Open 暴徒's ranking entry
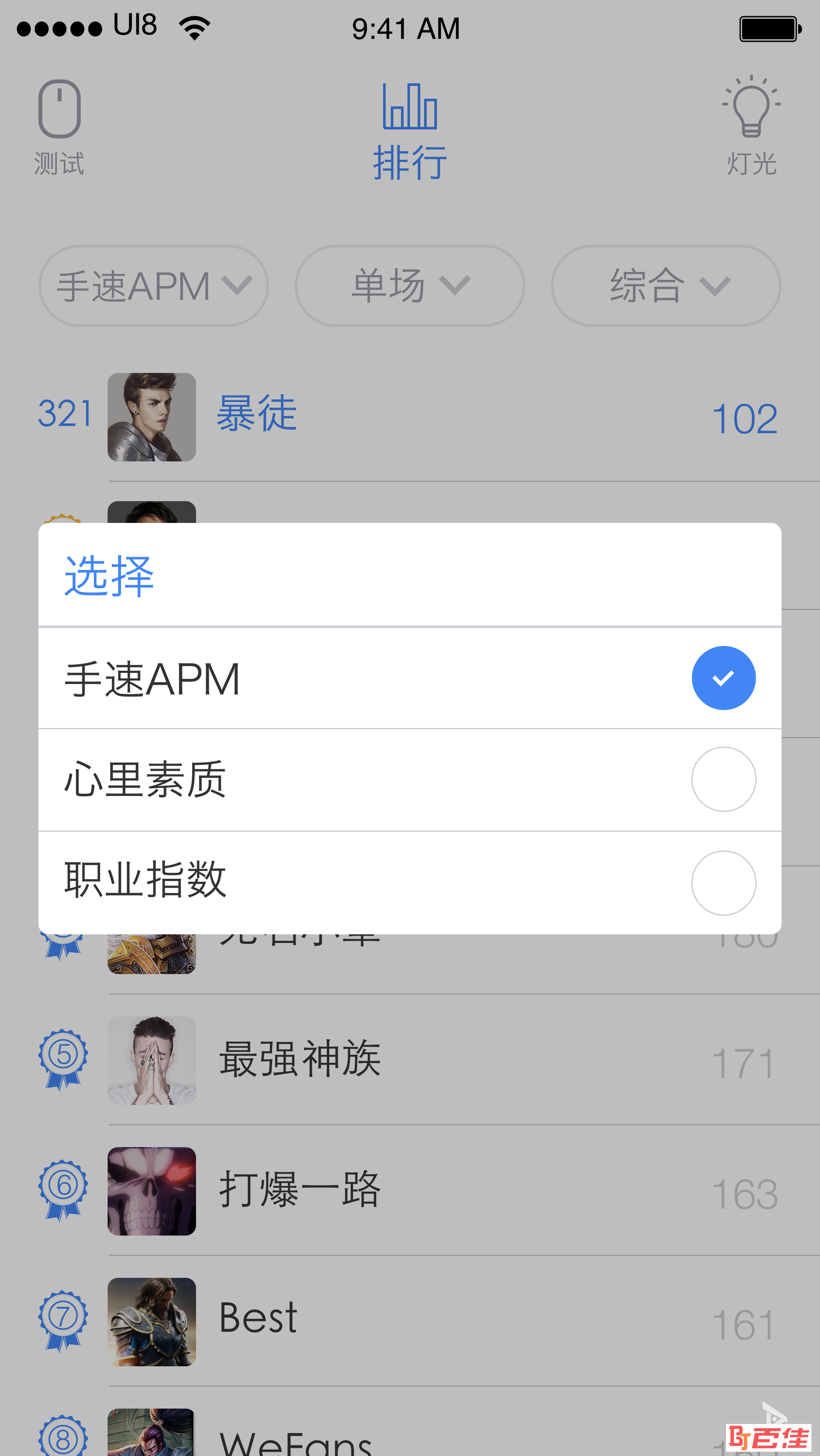 (x=410, y=417)
